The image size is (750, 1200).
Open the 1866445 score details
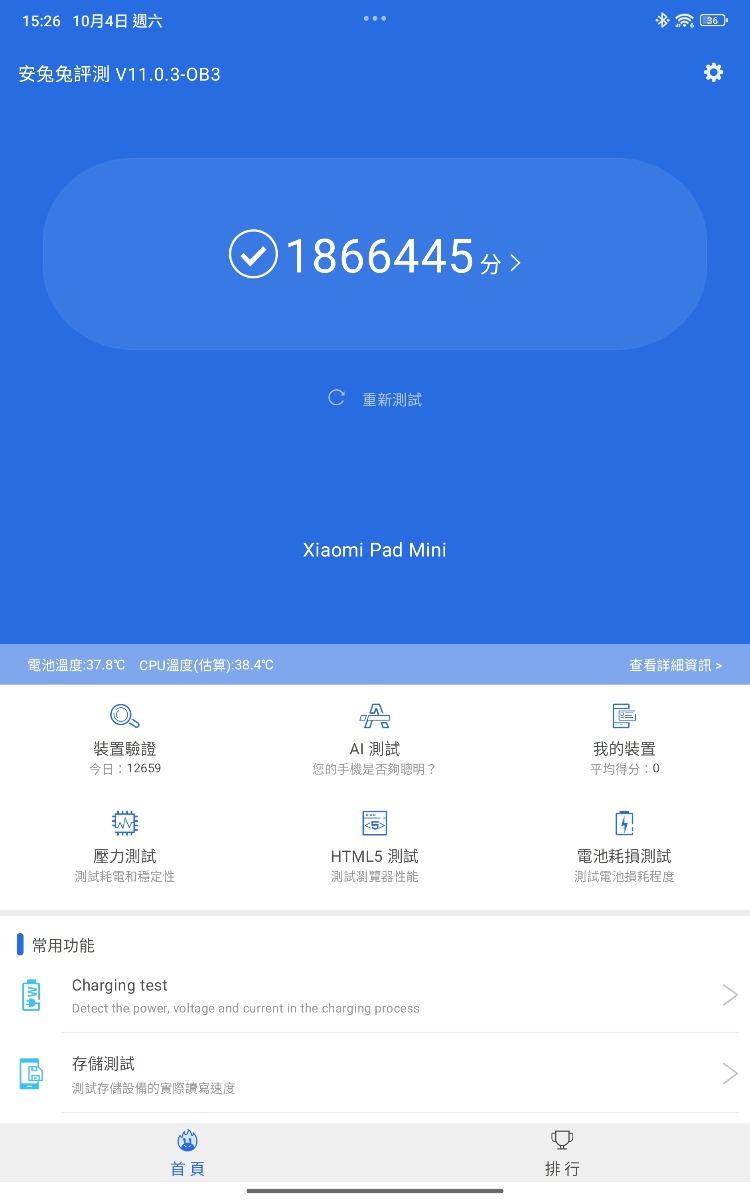click(375, 256)
